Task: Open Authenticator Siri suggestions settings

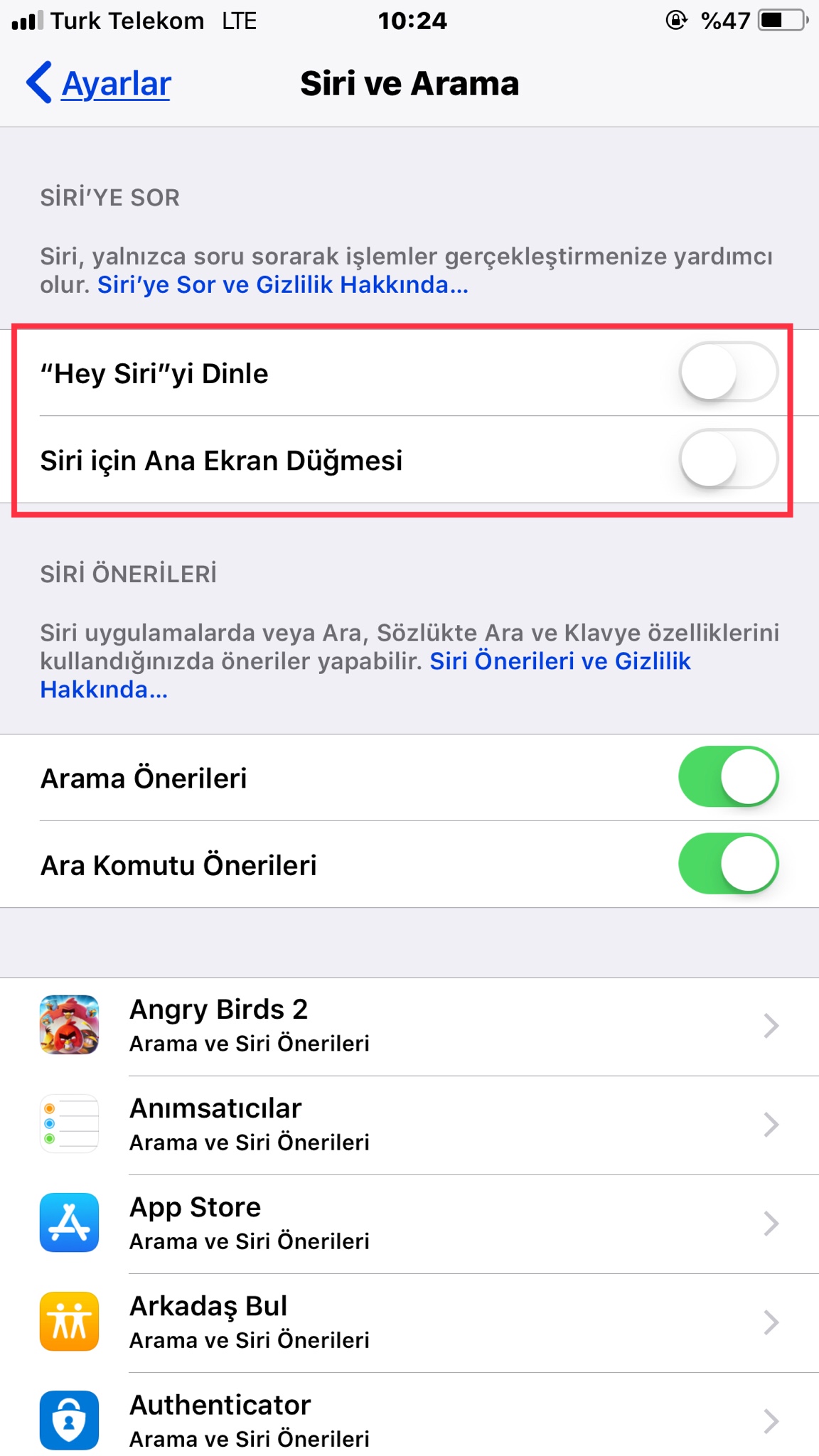Action: point(409,1420)
